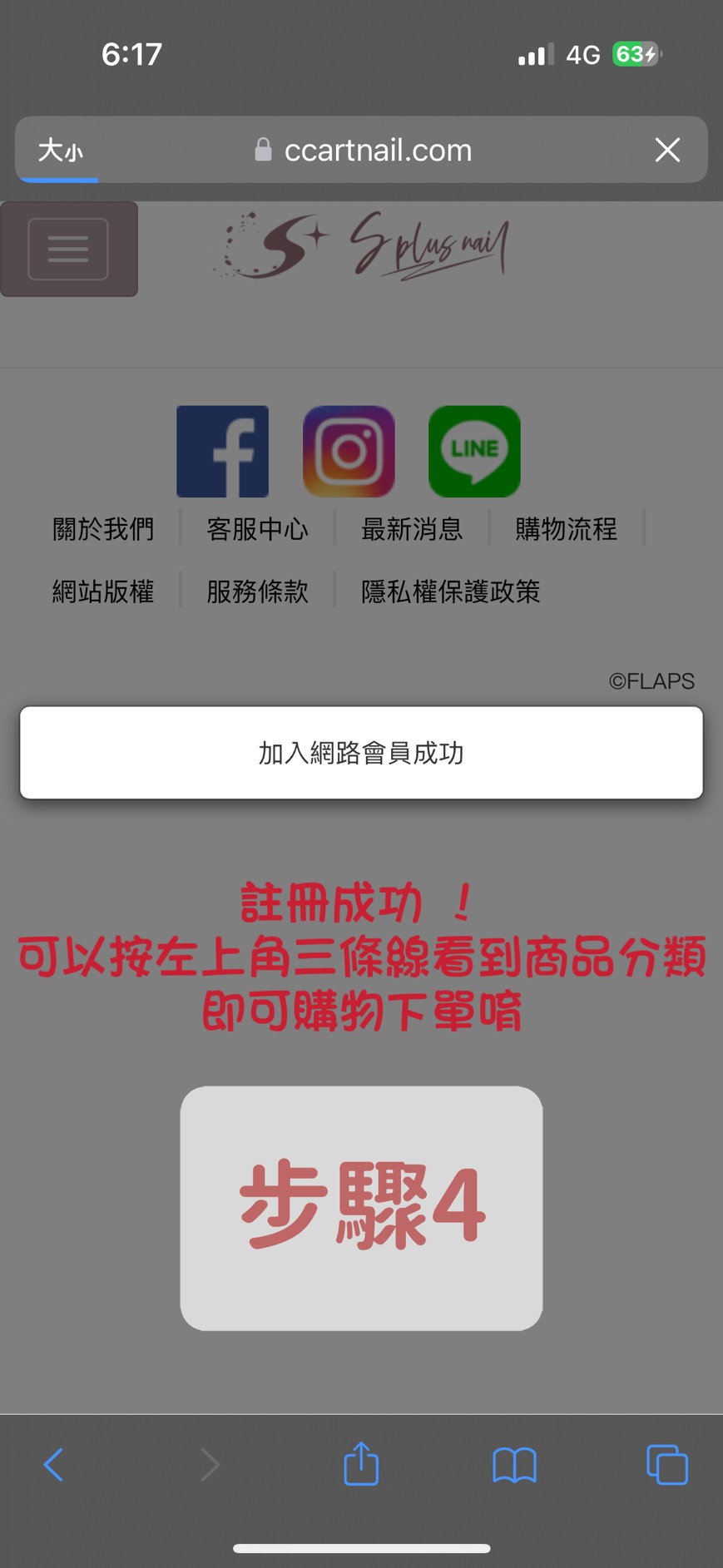This screenshot has height=1568, width=723.
Task: Share this page from the toolbar
Action: (x=361, y=1463)
